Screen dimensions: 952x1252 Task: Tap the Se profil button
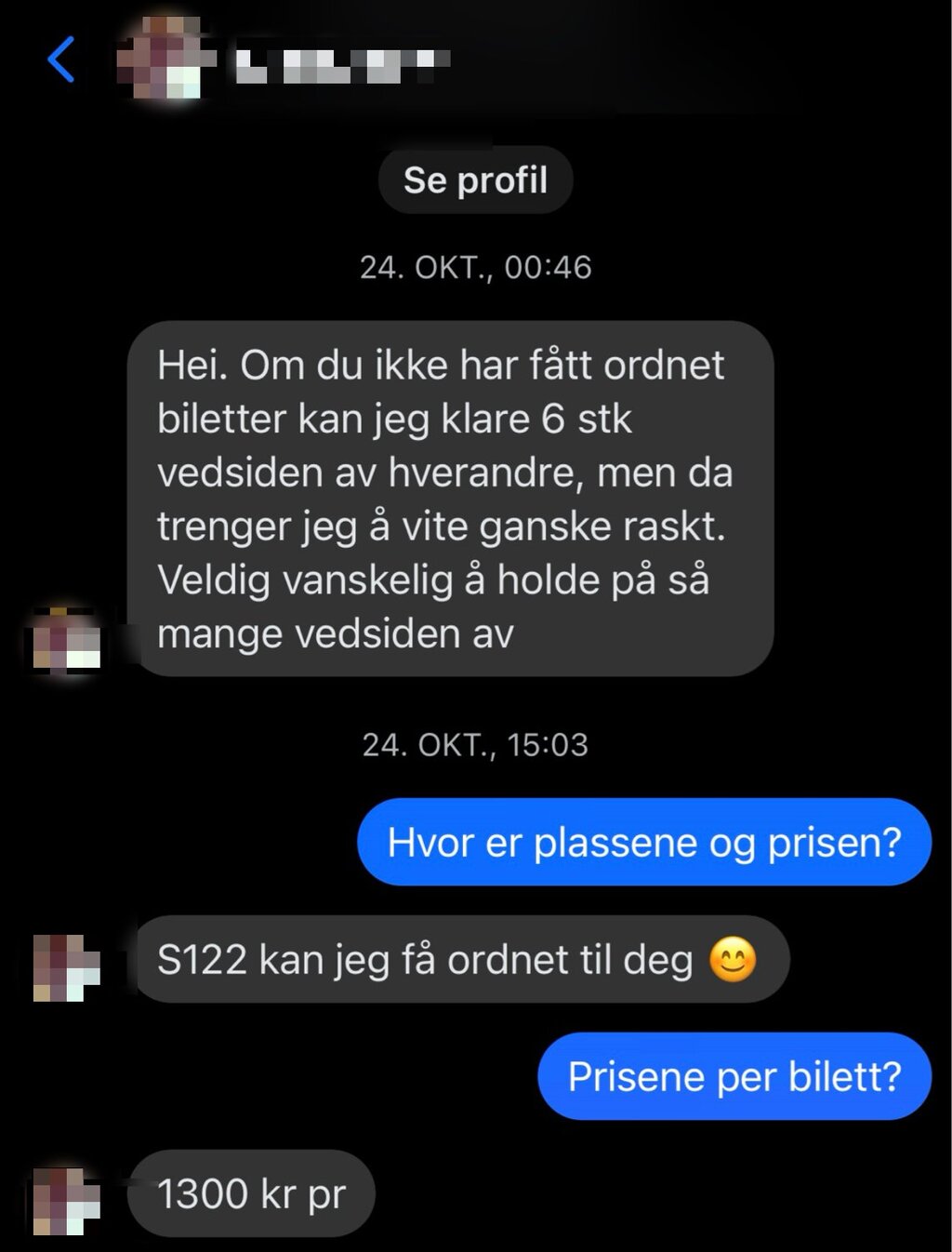475,180
